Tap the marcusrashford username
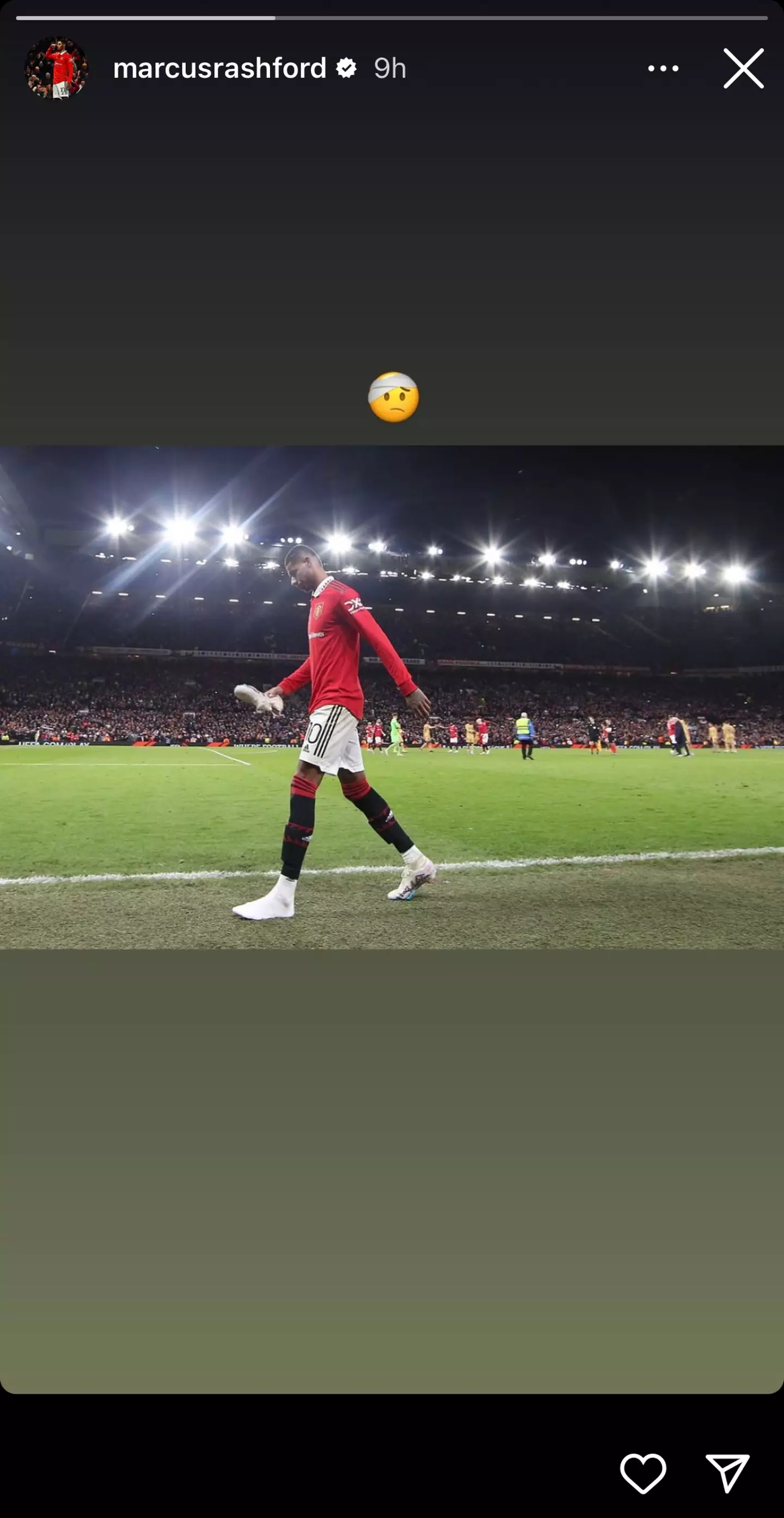Image resolution: width=784 pixels, height=1518 pixels. click(219, 69)
